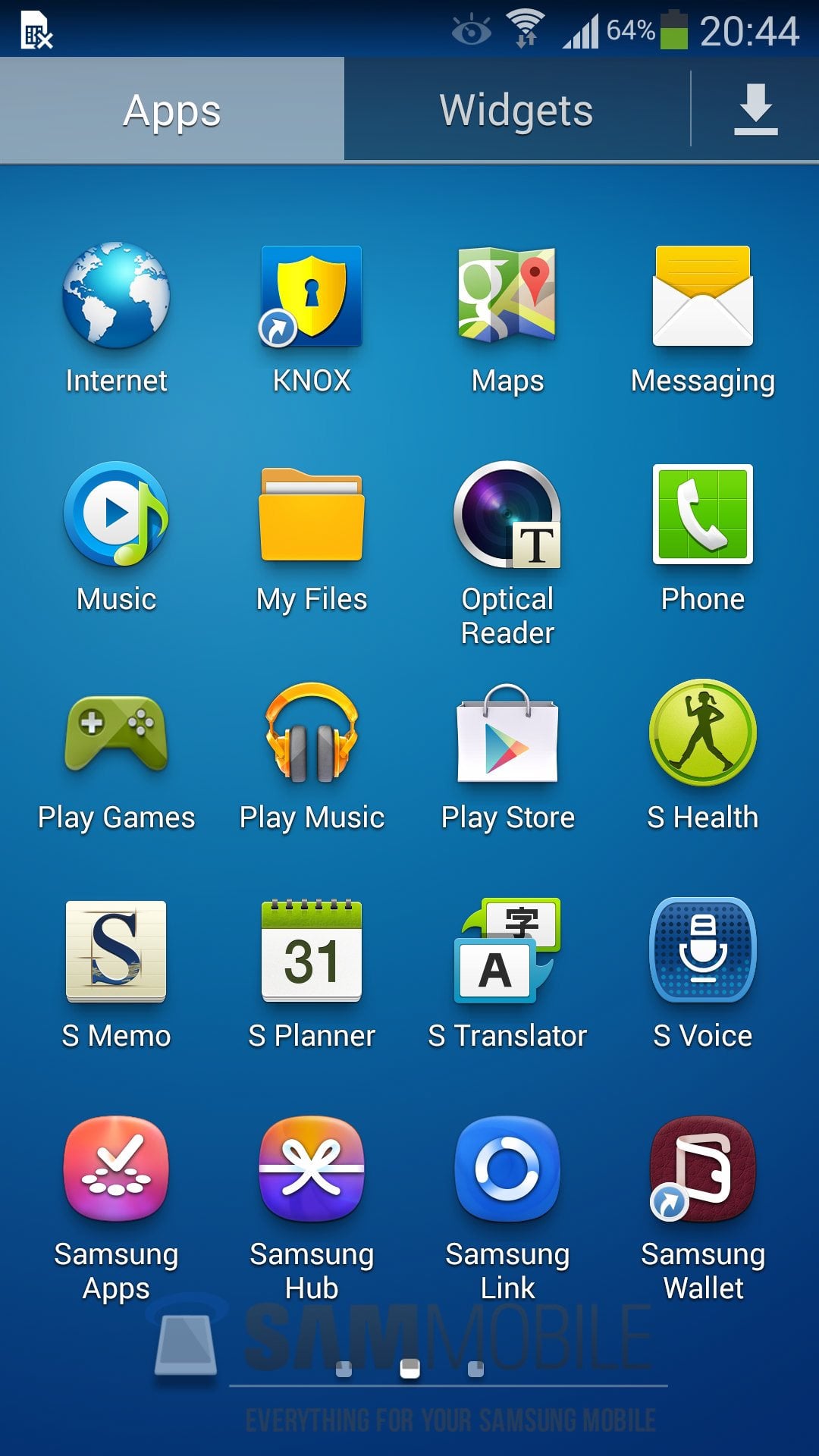819x1456 pixels.
Task: Open the S Planner calendar
Action: 312,951
